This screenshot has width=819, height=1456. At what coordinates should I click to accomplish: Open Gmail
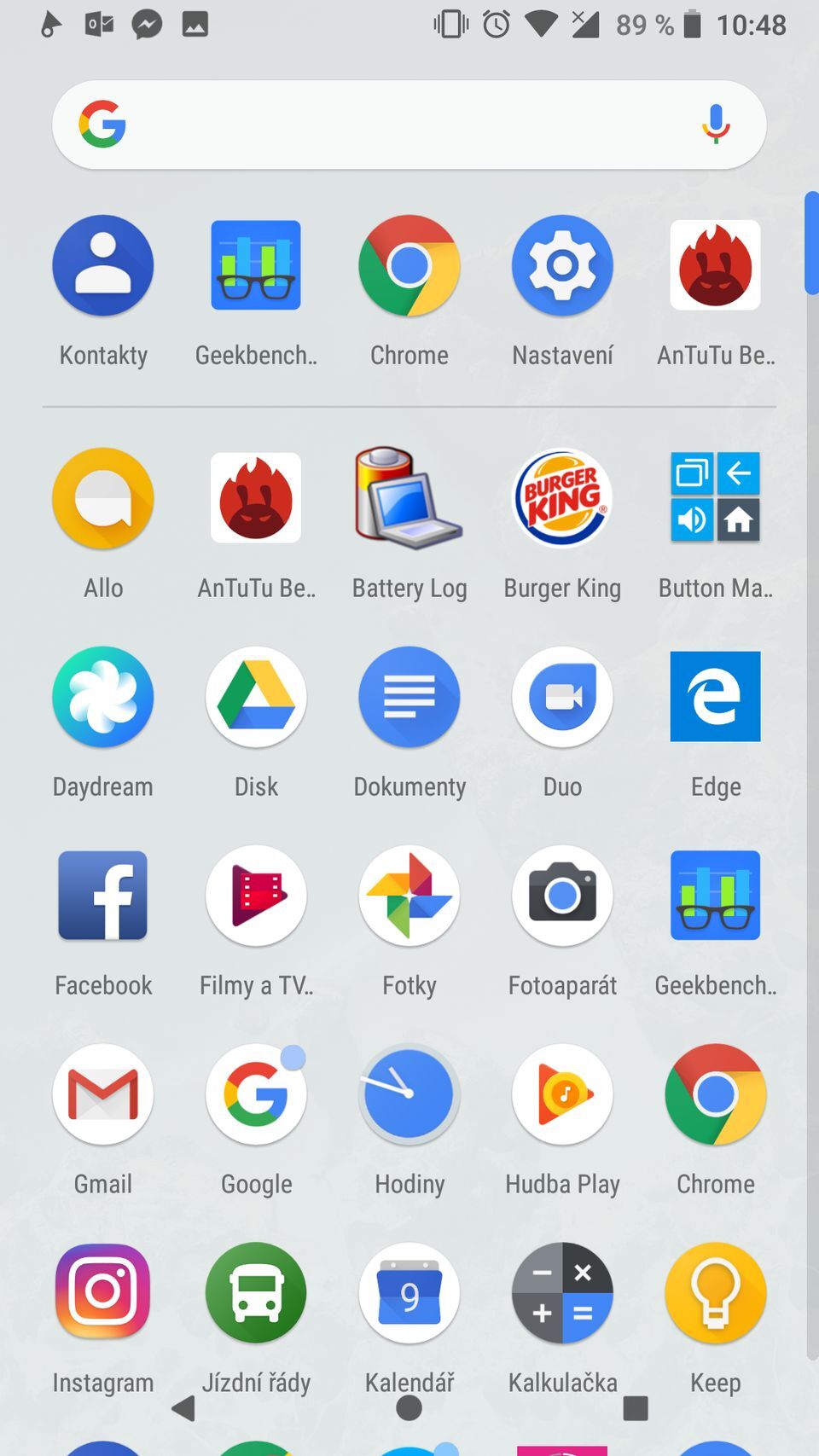102,1094
